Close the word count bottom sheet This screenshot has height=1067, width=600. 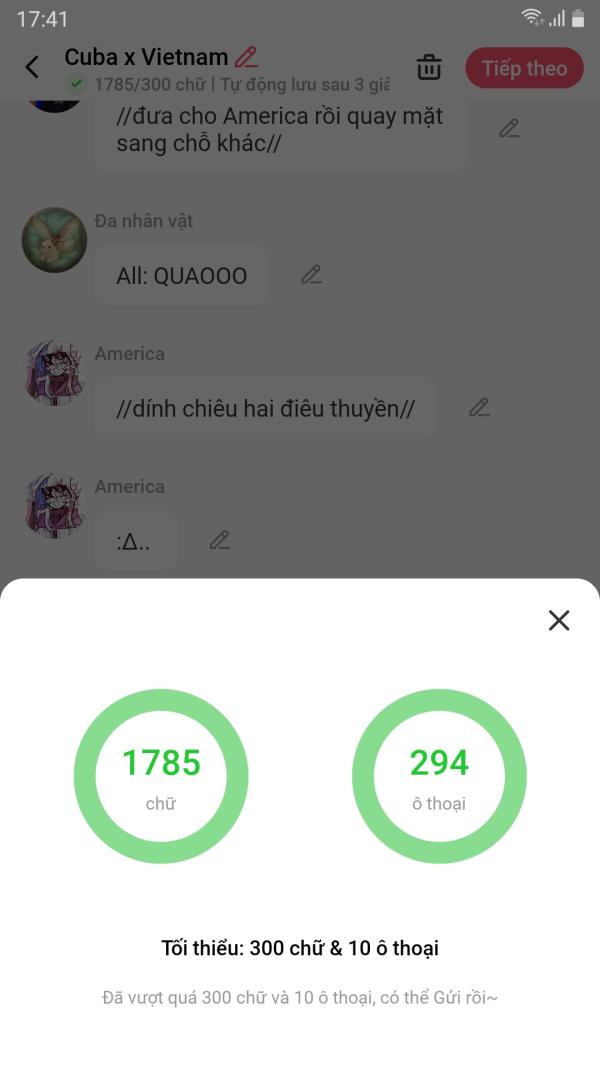[558, 620]
